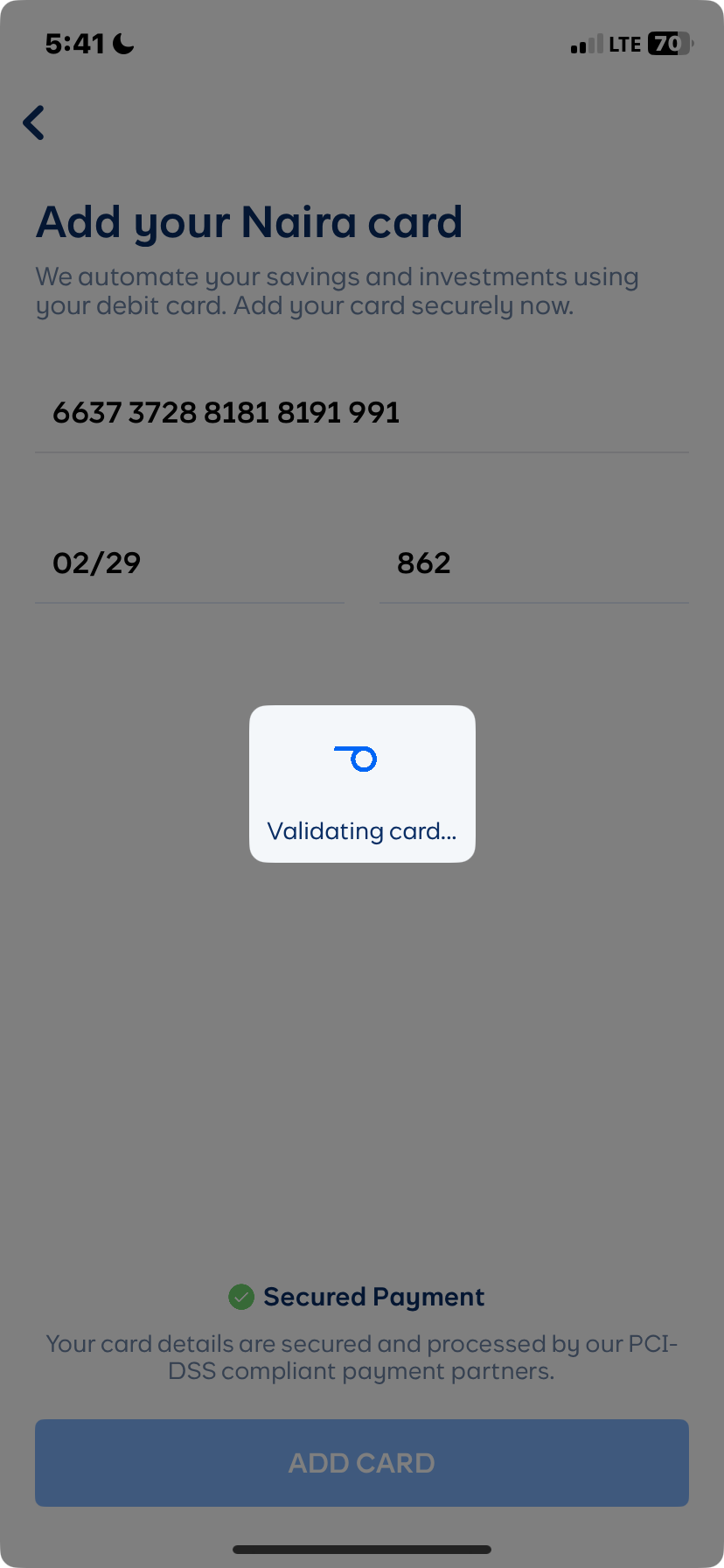Screen dimensions: 724x1568
Task: Select the navigation chevron to go back
Action: coord(33,122)
